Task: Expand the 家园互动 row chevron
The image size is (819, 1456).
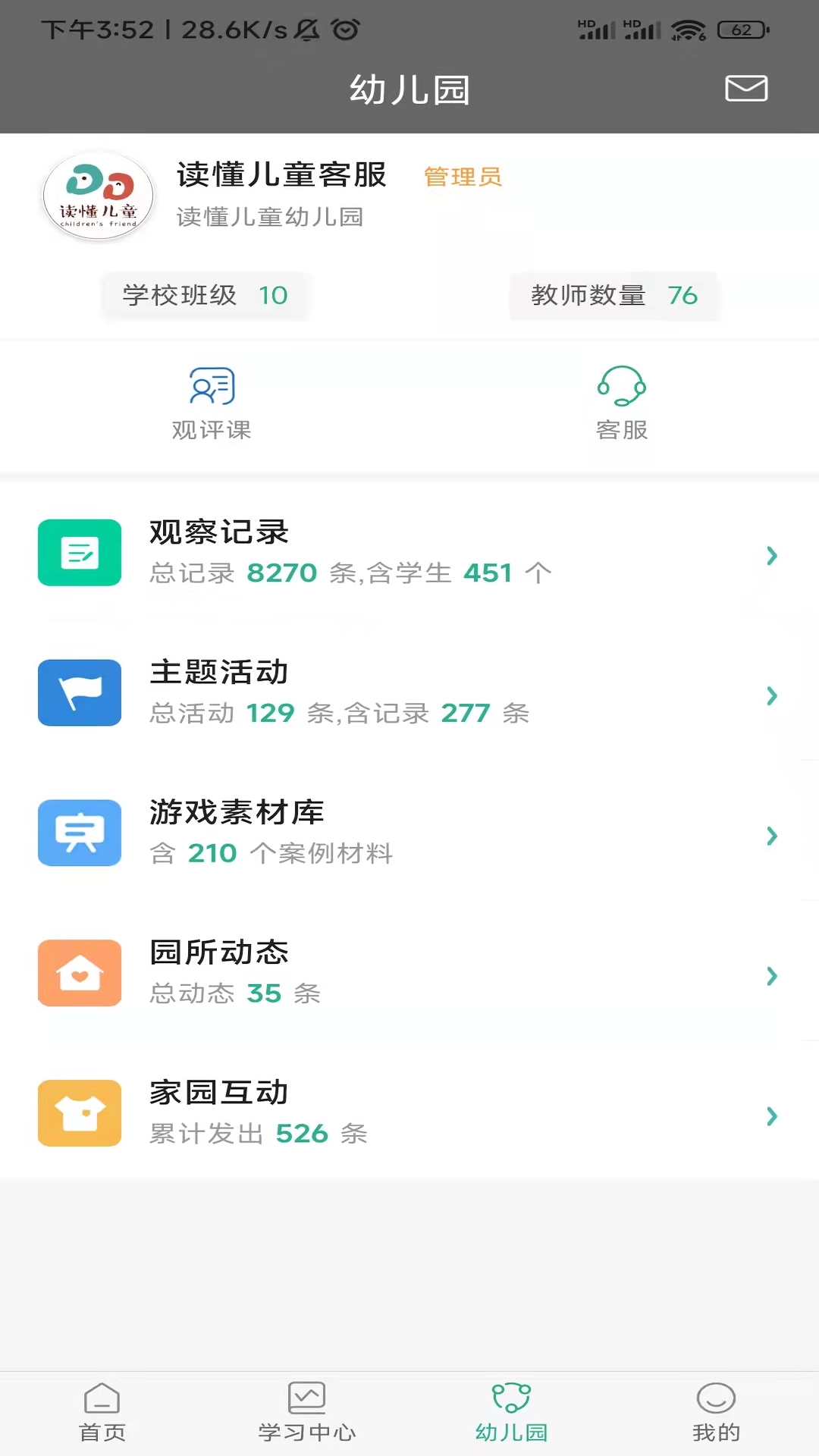Action: (772, 1116)
